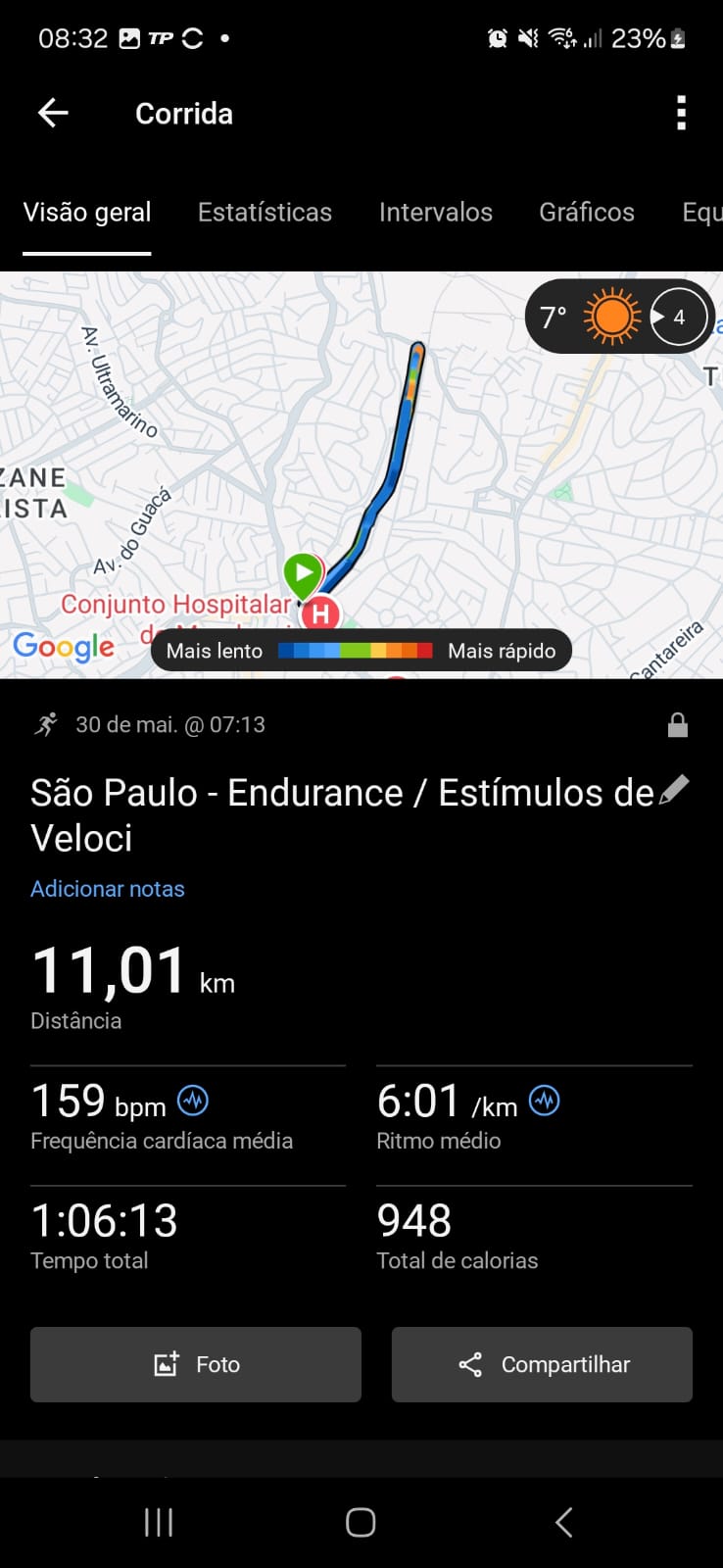The width and height of the screenshot is (723, 1568).
Task: Open the run route map
Action: click(361, 474)
